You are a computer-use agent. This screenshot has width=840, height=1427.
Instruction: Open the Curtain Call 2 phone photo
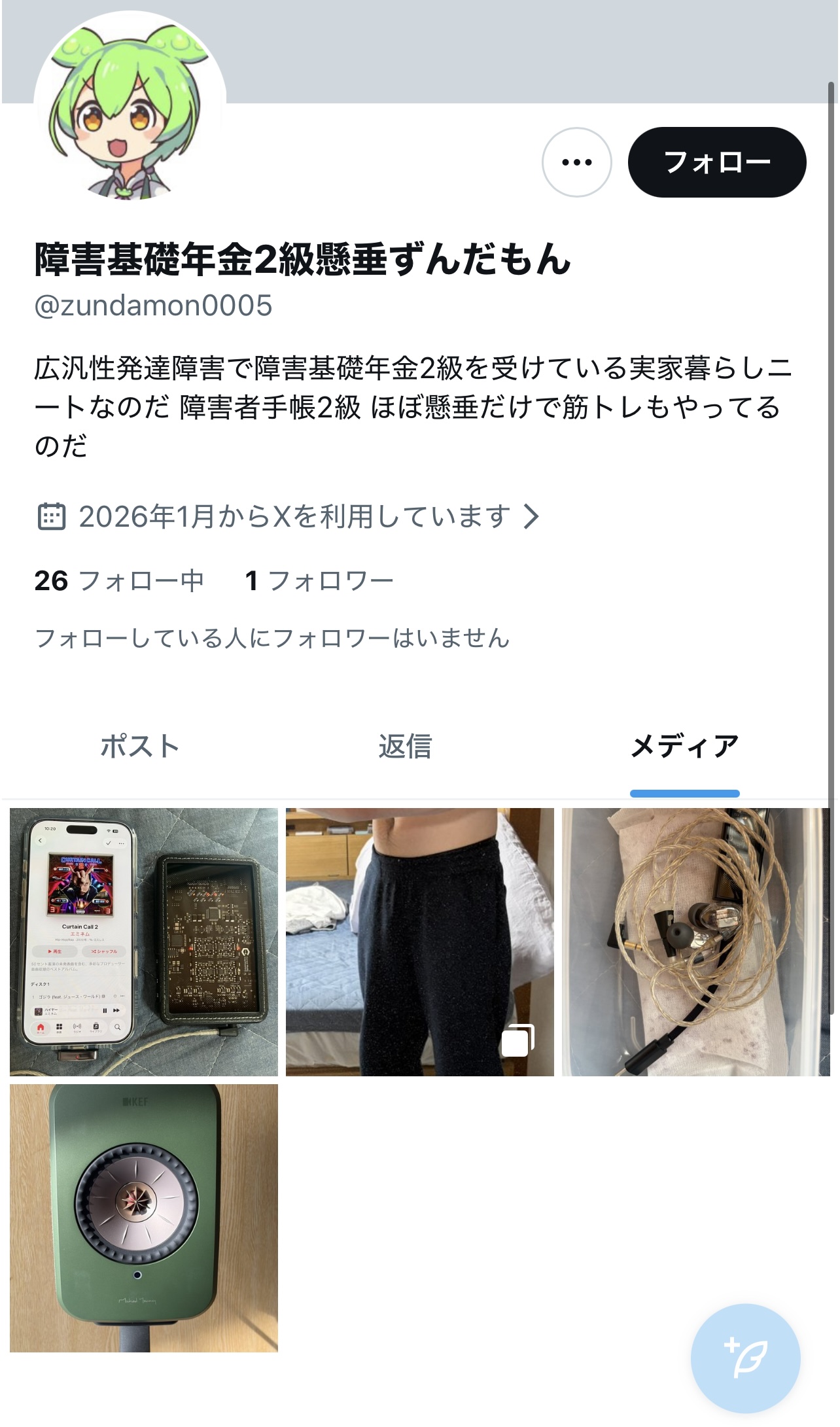(144, 942)
